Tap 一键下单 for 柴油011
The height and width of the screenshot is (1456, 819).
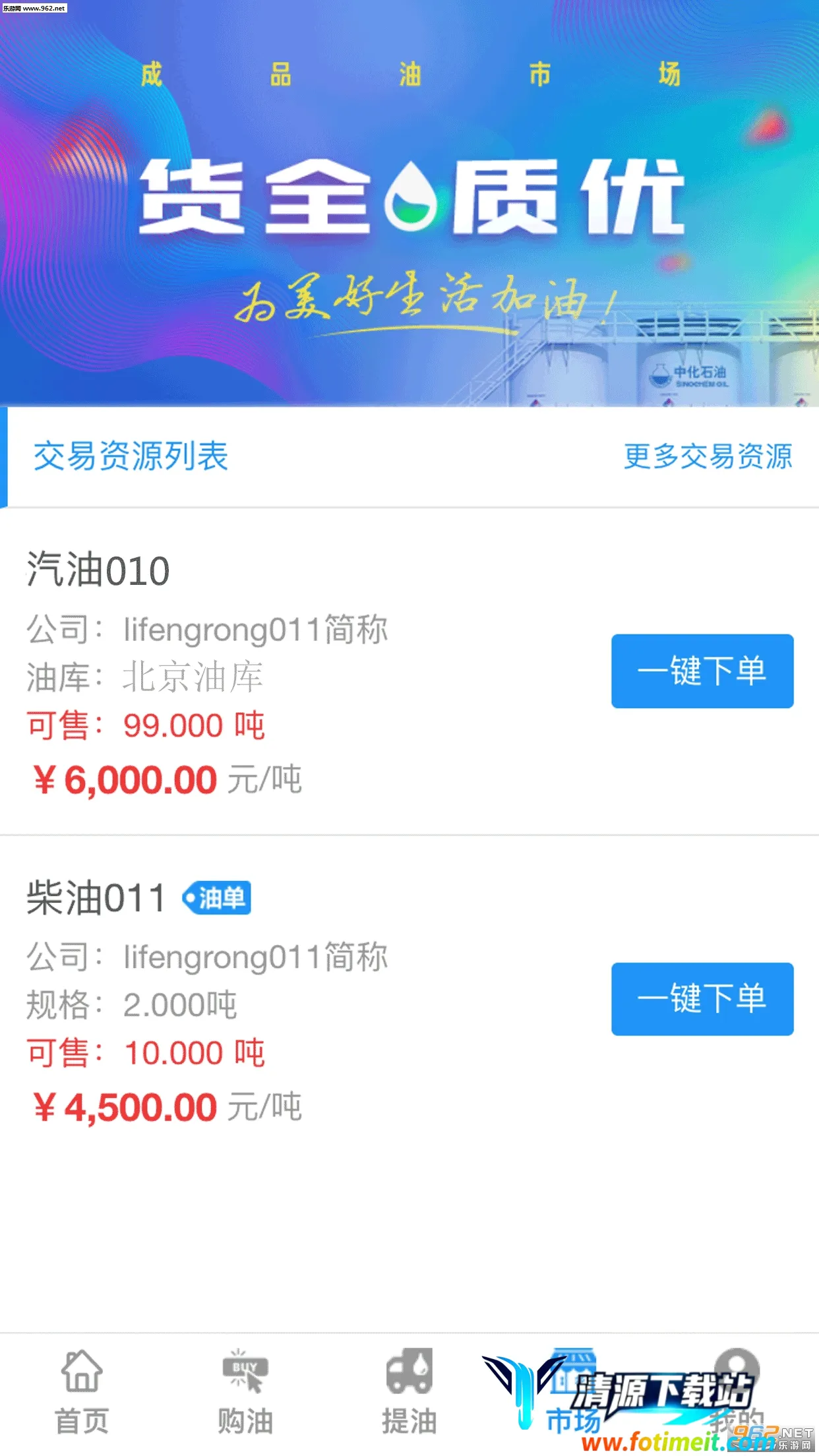[702, 999]
